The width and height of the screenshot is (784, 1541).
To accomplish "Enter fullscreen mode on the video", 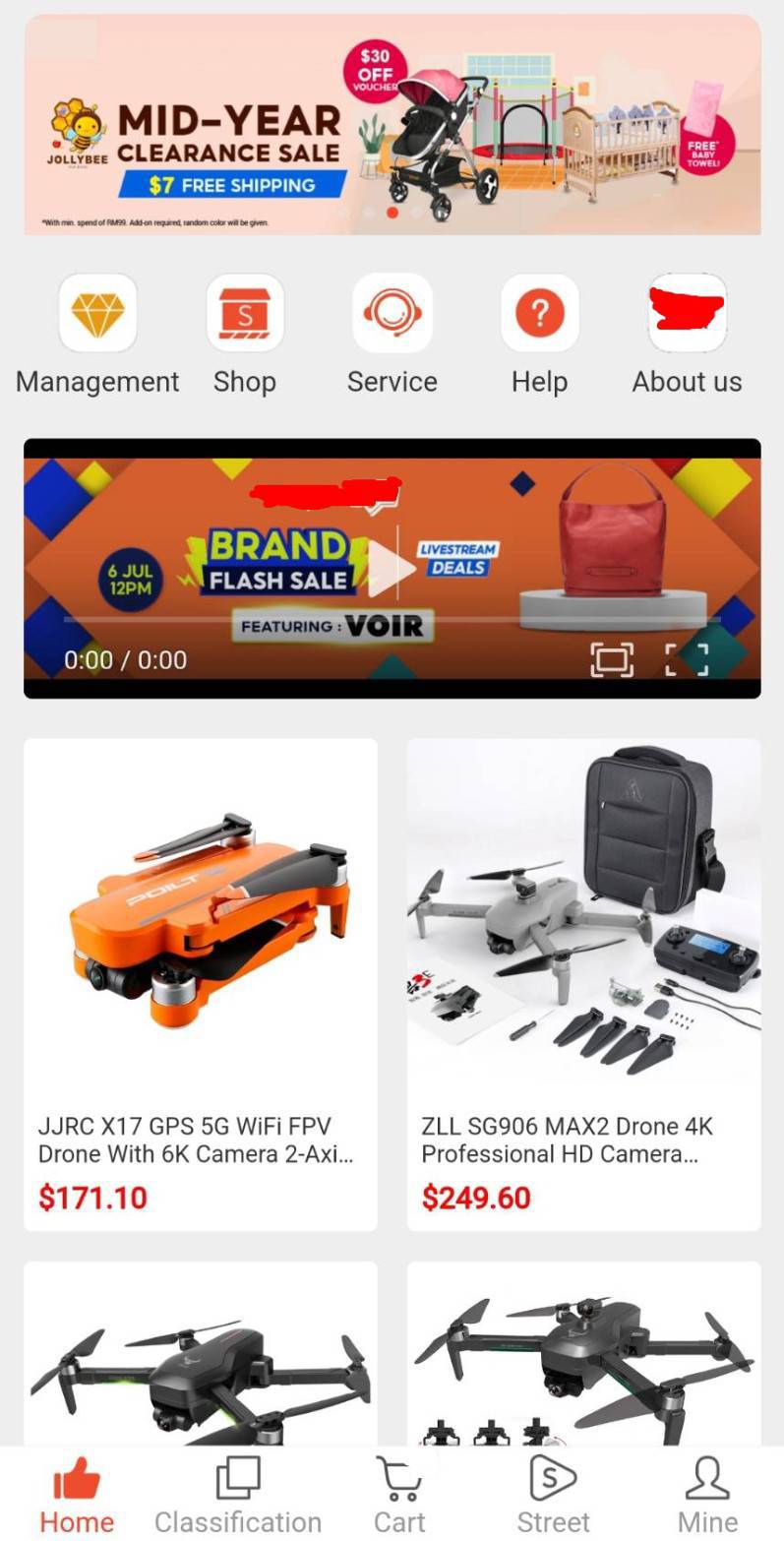I will point(687,659).
